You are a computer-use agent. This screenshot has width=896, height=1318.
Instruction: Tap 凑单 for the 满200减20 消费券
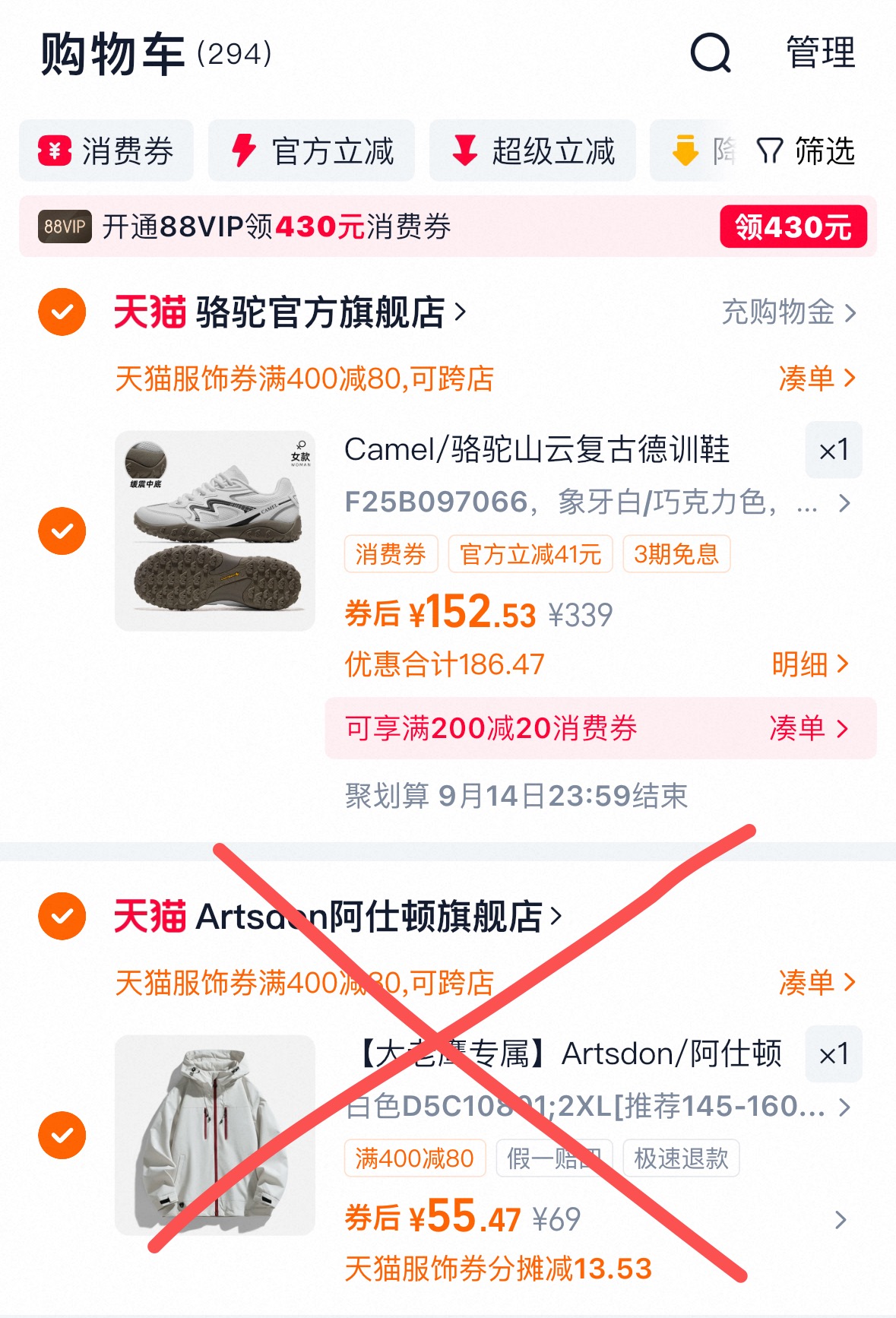tap(808, 728)
